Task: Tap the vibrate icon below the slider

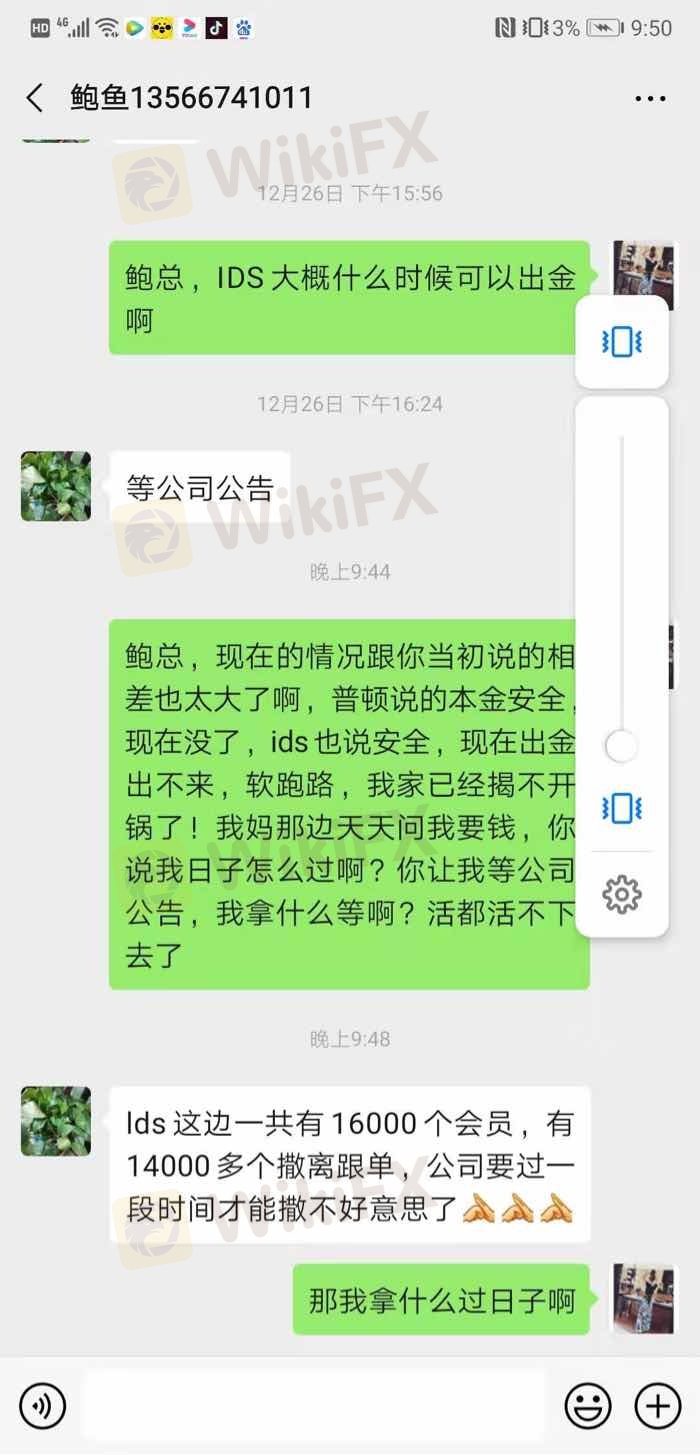Action: click(622, 807)
